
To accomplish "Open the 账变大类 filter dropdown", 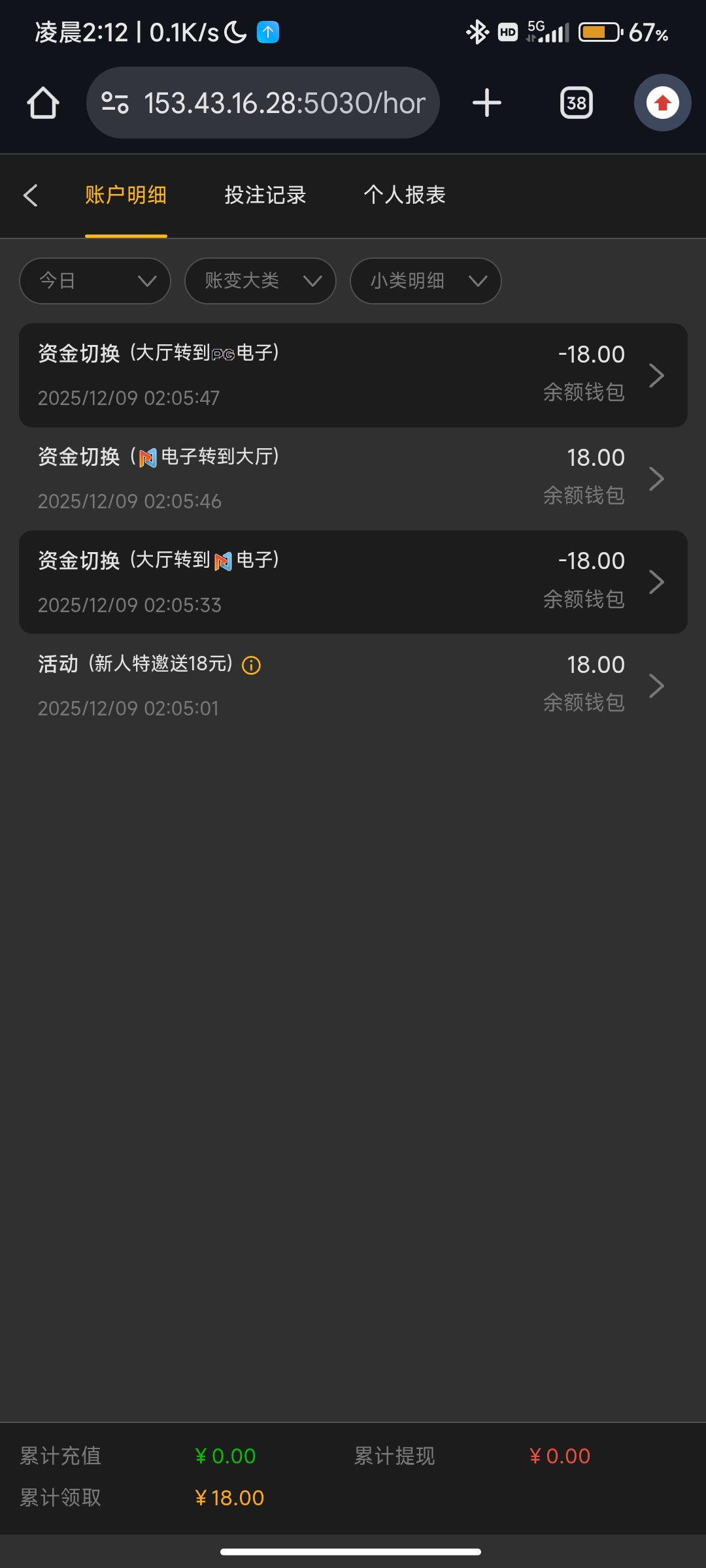I will coord(260,281).
